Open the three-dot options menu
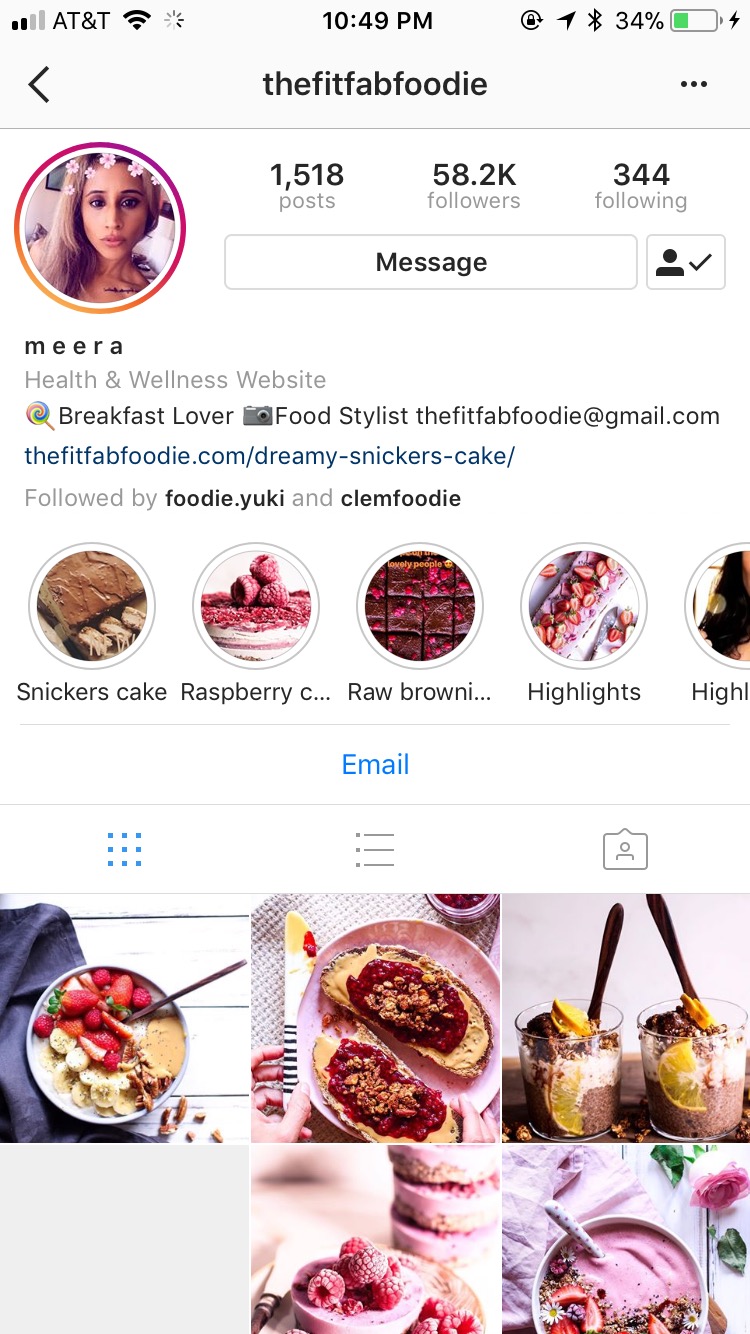The height and width of the screenshot is (1334, 750). point(693,85)
